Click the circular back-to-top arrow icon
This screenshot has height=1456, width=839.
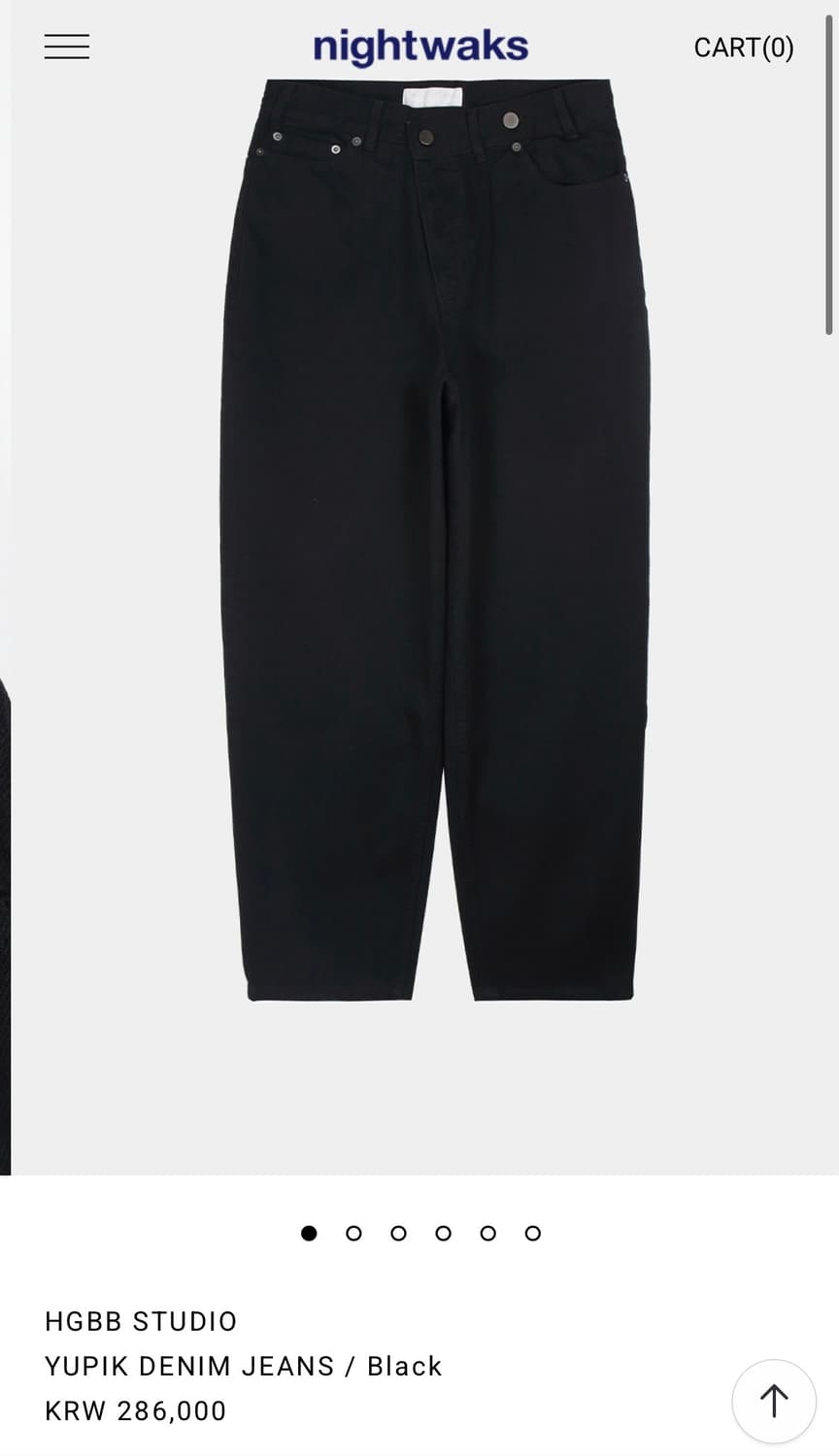pos(774,1399)
